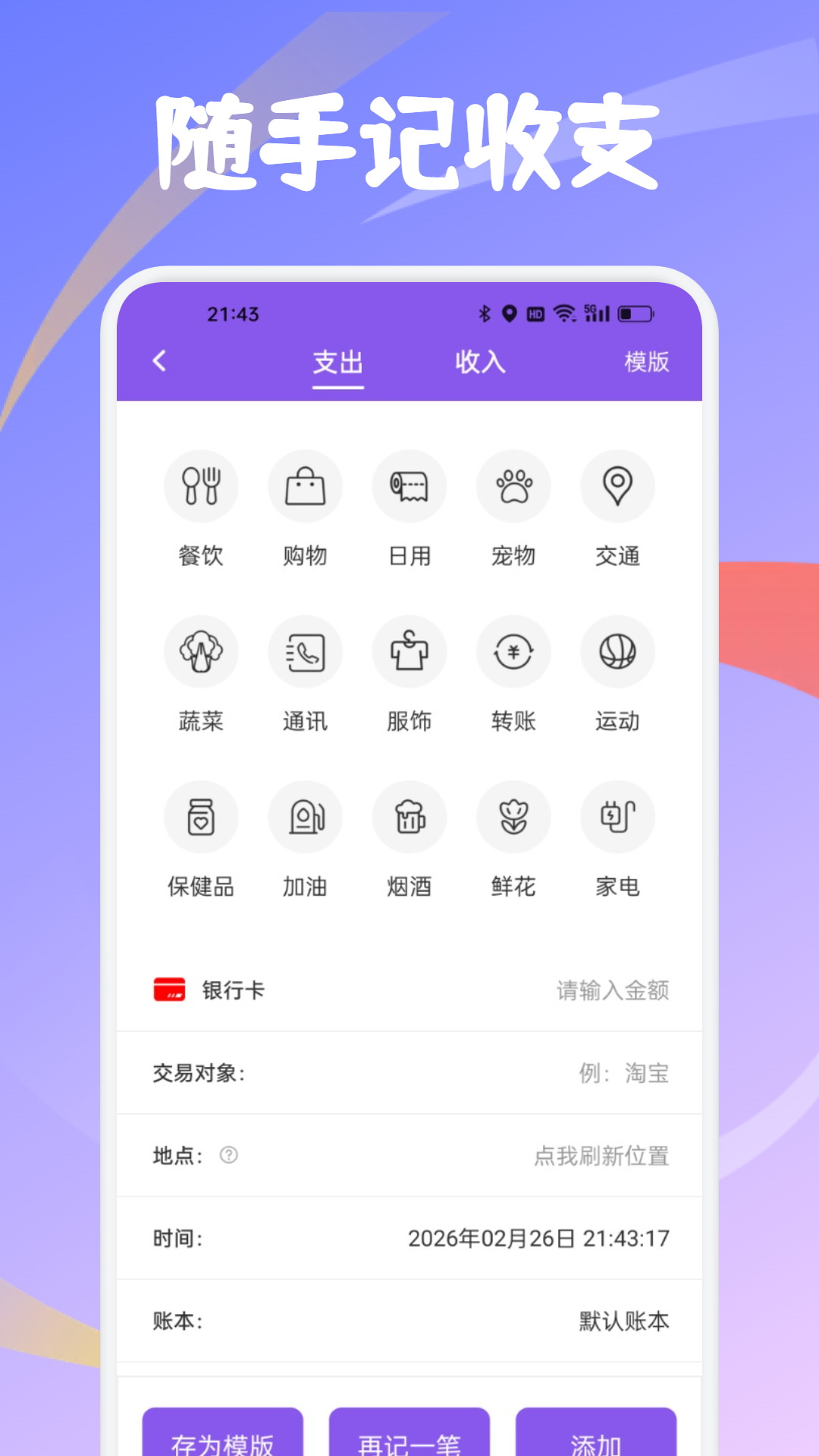Image resolution: width=819 pixels, height=1456 pixels.
Task: Select the 运动 basketball icon
Action: (617, 651)
